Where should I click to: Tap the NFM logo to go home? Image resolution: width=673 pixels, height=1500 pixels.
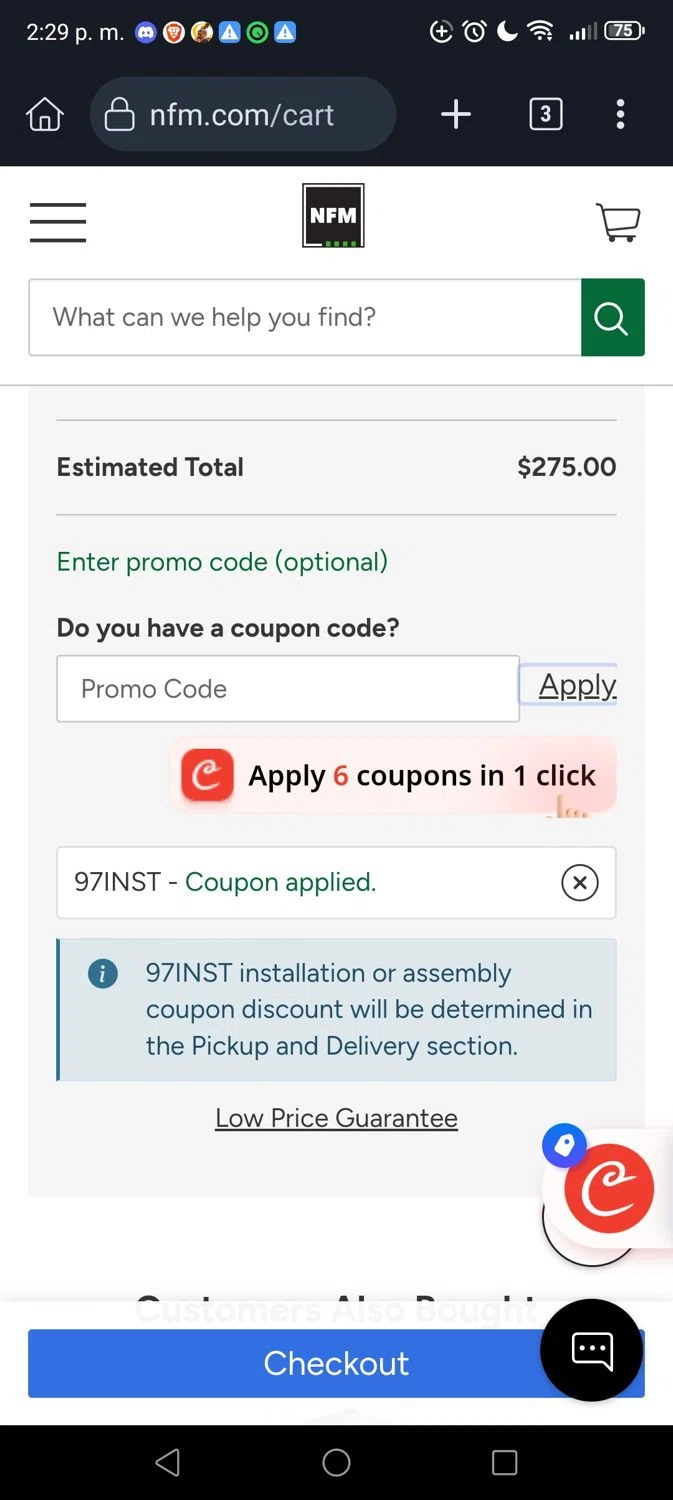333,215
